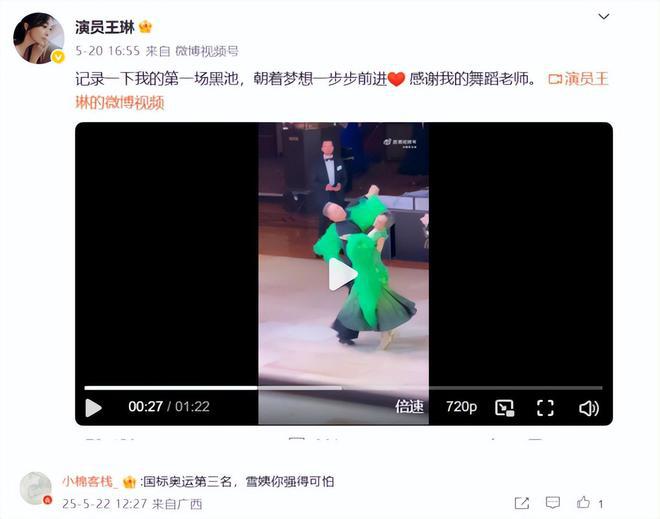Open 演员王琳's profile avatar
The height and width of the screenshot is (519, 660).
pos(38,38)
